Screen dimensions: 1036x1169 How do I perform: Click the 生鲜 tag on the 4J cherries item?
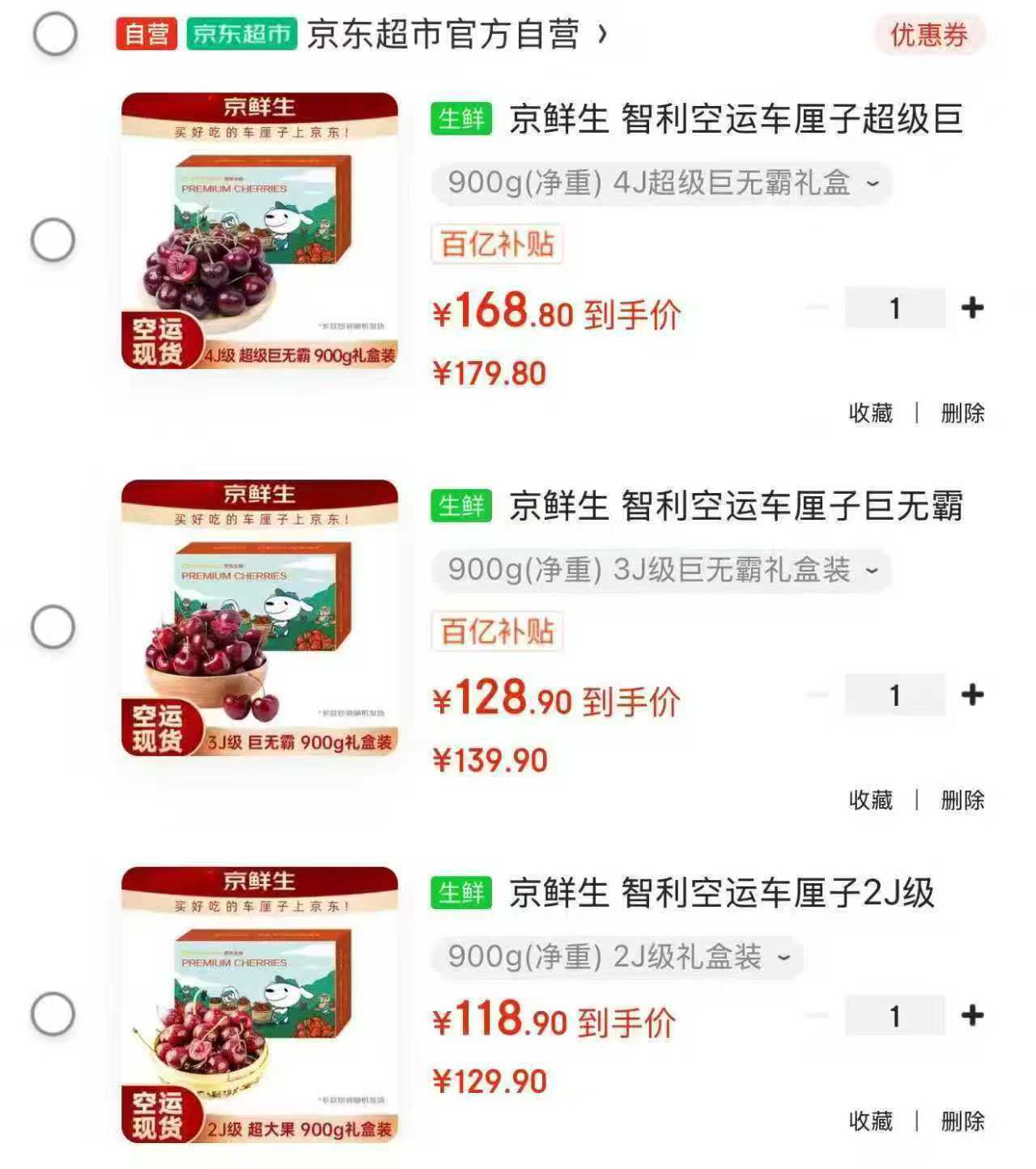coord(461,120)
